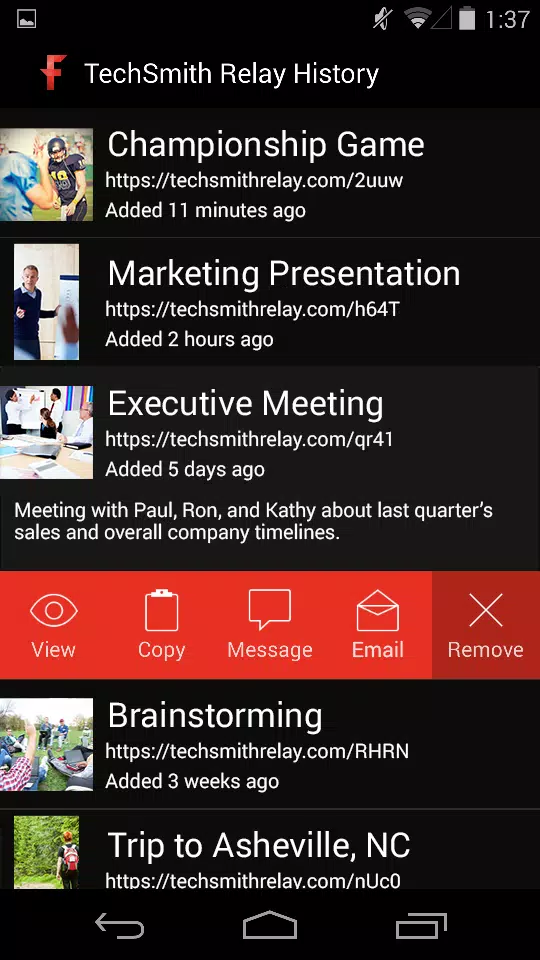The height and width of the screenshot is (960, 540).
Task: Go back with the system back button
Action: point(119,925)
